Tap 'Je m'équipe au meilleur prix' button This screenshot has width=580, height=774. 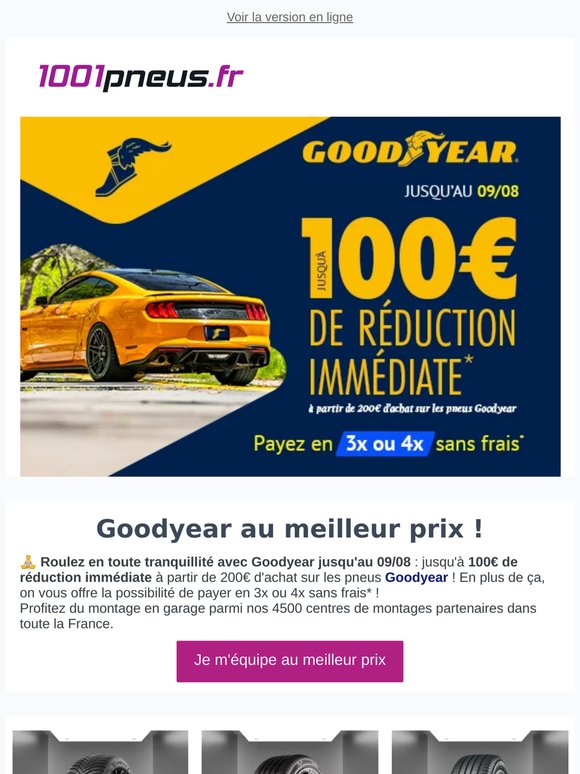pyautogui.click(x=290, y=661)
